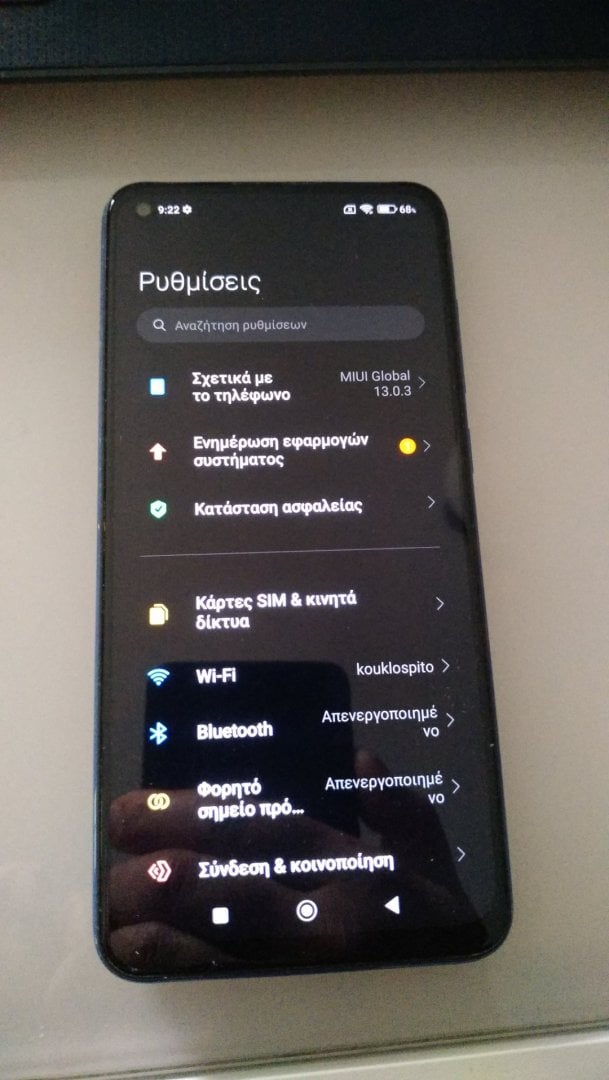Screen dimensions: 609x1080
Task: Go to the home screen
Action: [x=307, y=911]
